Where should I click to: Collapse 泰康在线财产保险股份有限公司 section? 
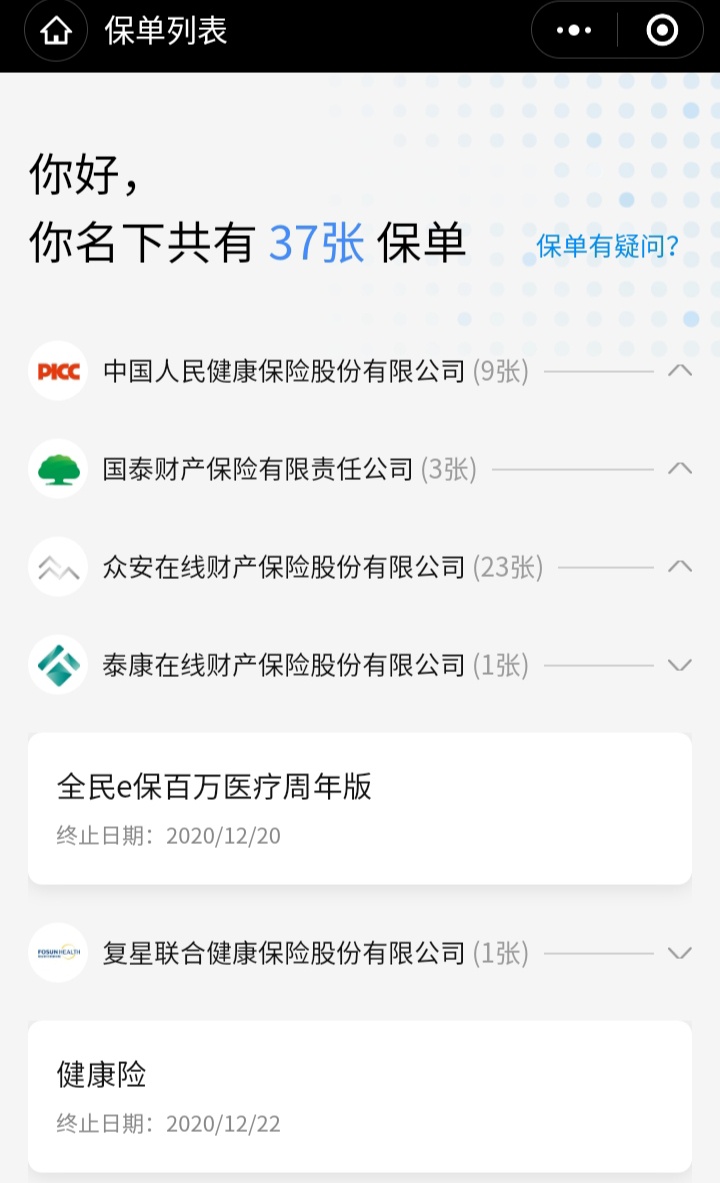[360, 665]
